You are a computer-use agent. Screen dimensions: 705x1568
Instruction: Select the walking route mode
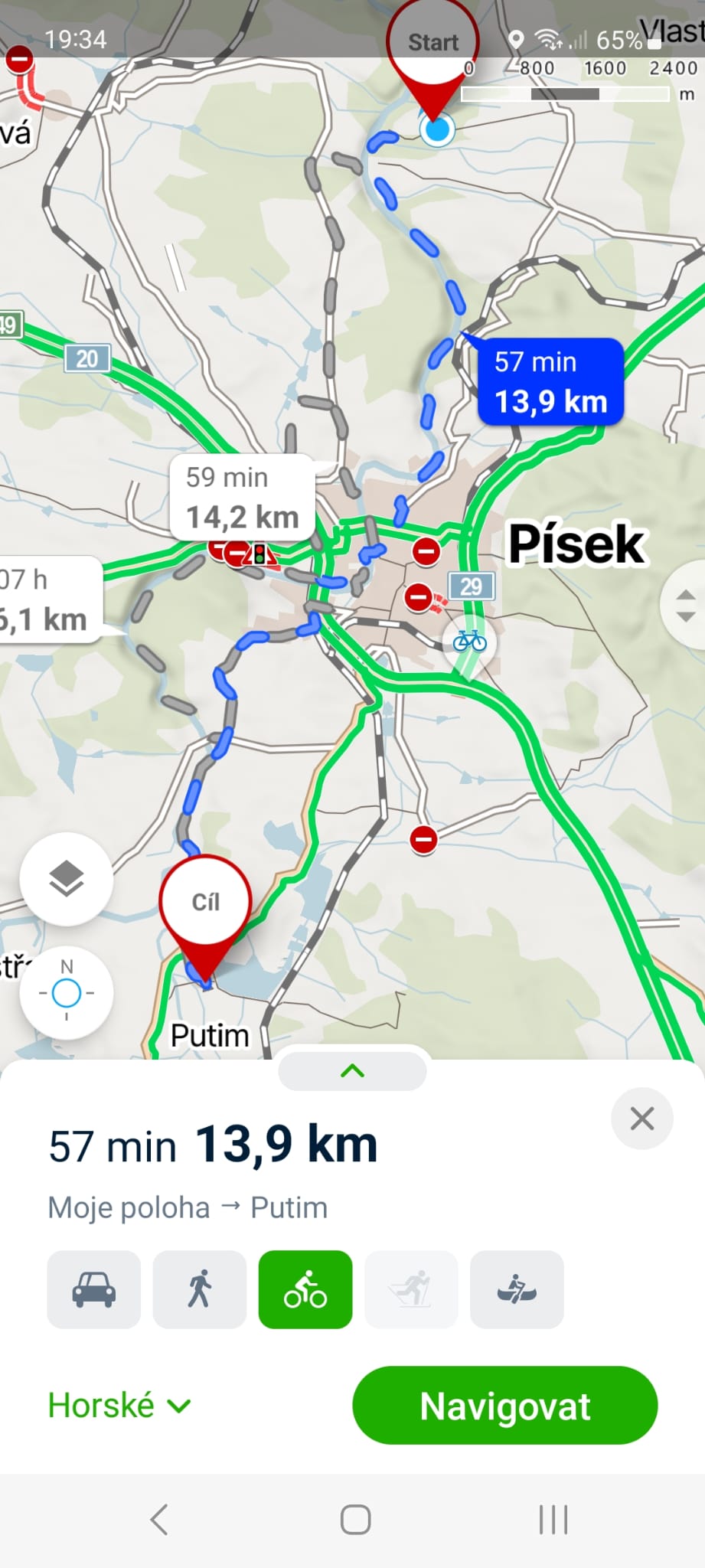point(200,1289)
